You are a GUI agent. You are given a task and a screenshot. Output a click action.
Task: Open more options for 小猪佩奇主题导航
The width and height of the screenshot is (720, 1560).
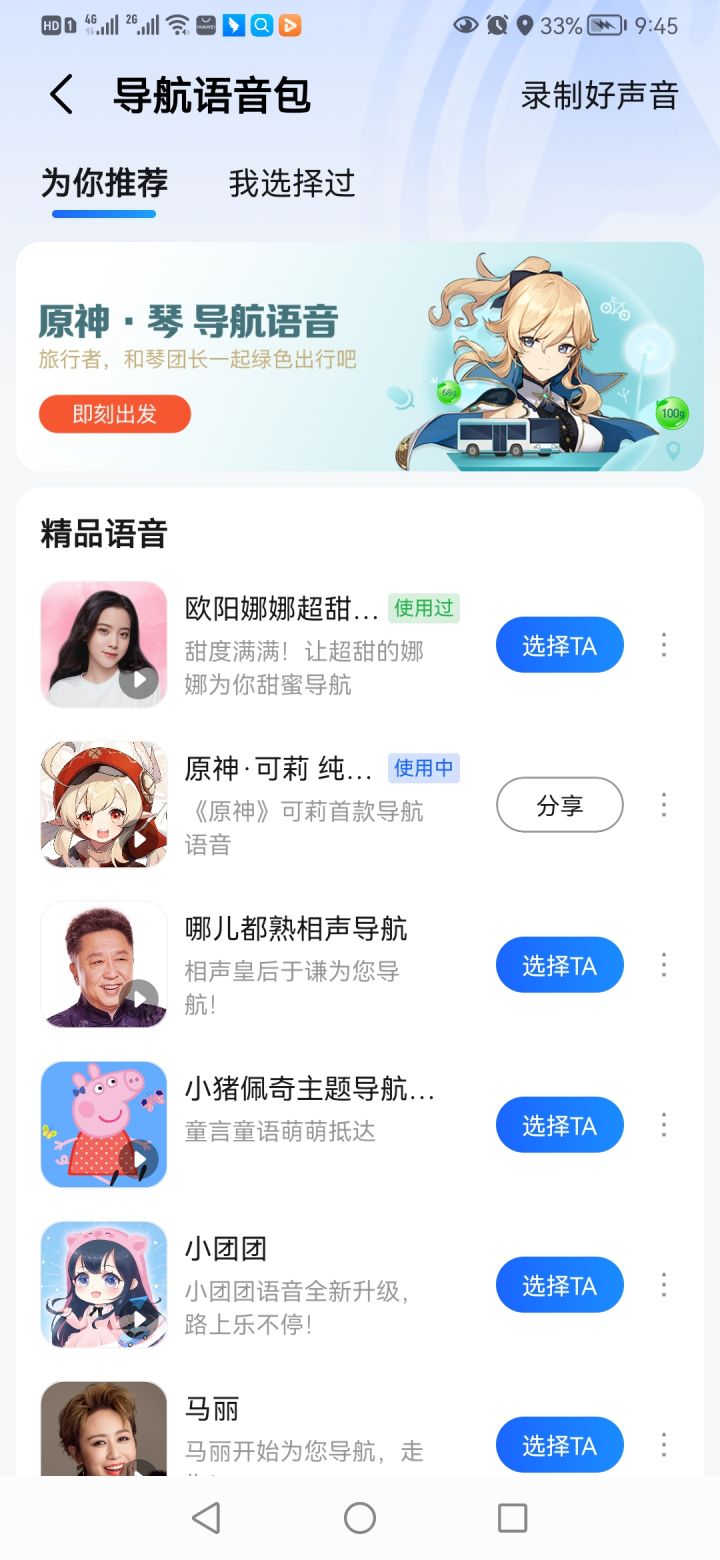click(x=663, y=1125)
